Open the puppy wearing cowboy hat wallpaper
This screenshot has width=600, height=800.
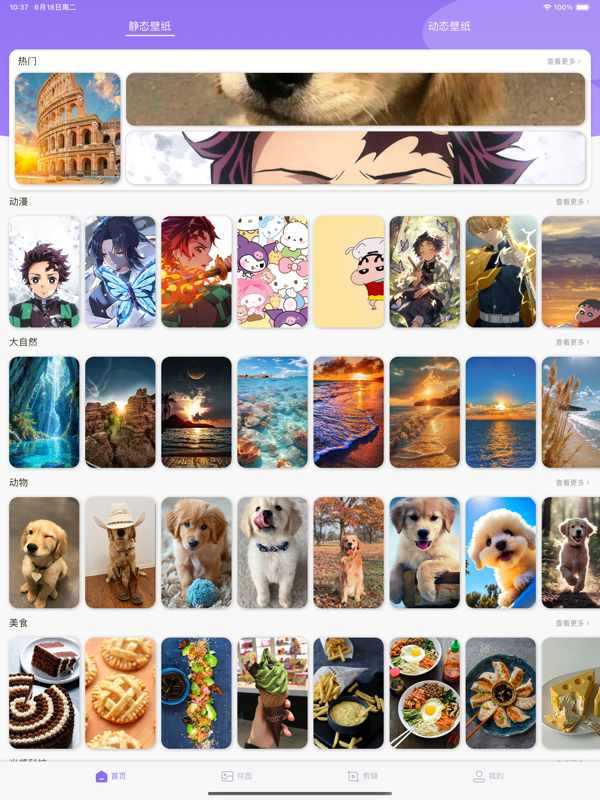[x=120, y=553]
